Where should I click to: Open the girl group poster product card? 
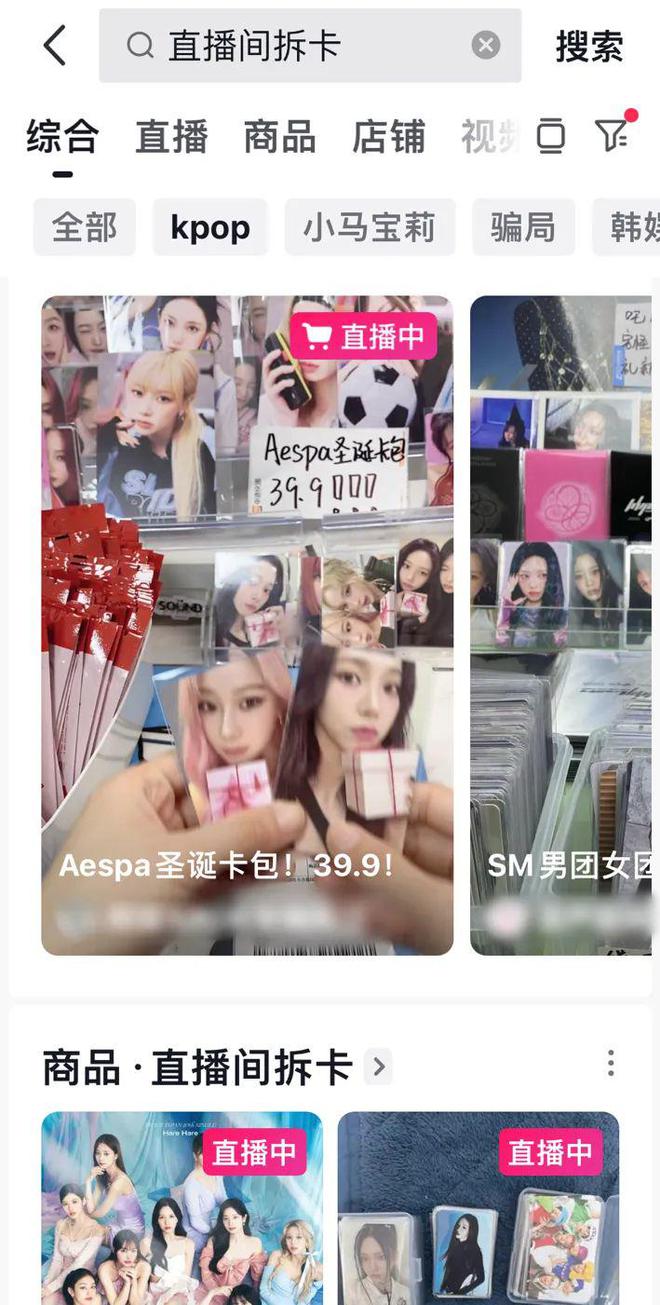tap(182, 1210)
